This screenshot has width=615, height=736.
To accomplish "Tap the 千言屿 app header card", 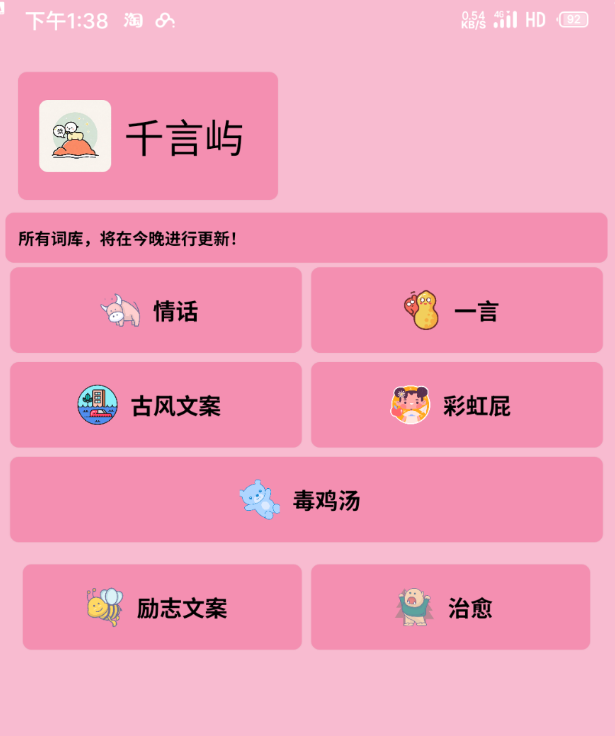I will point(148,136).
